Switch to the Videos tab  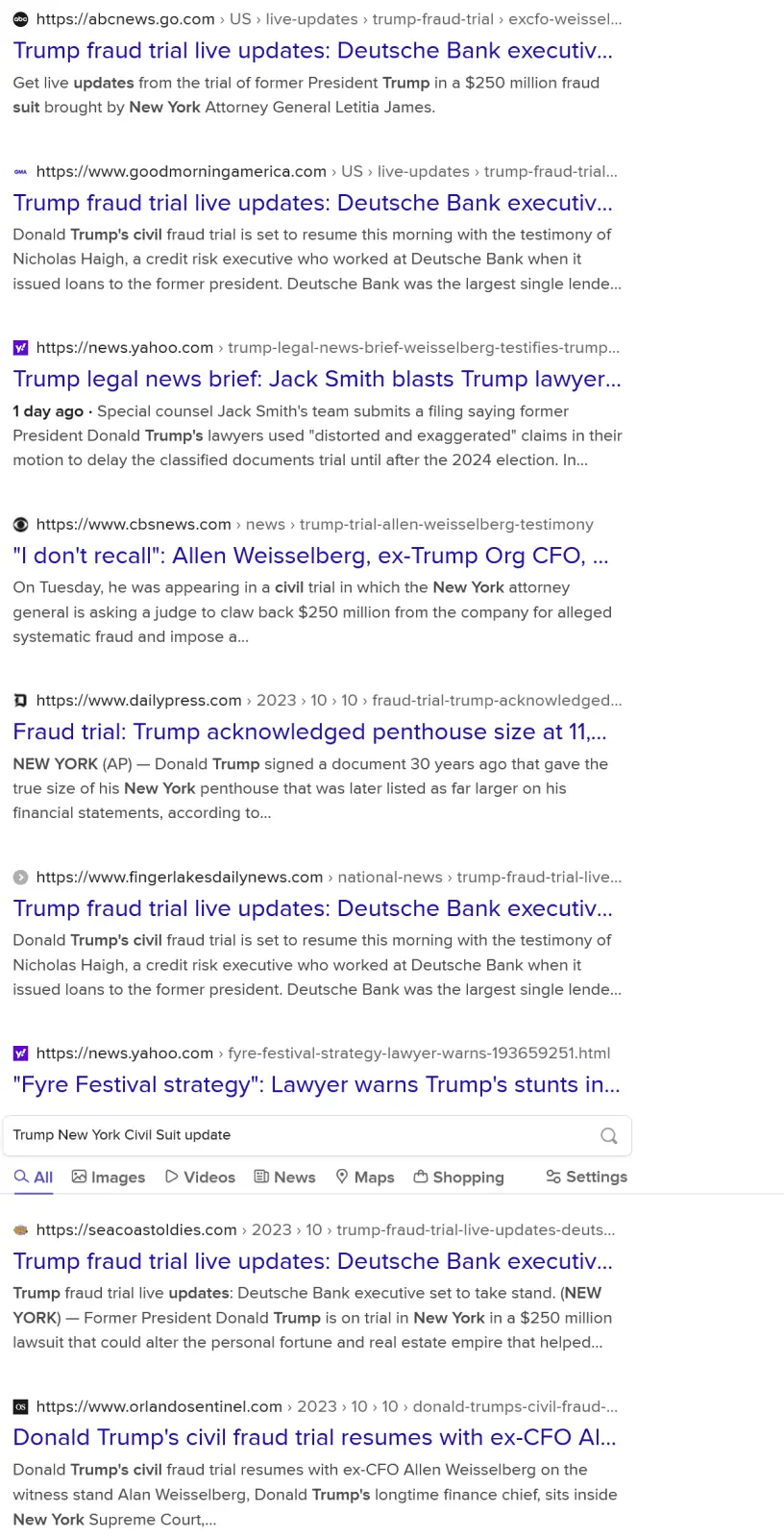point(200,1177)
